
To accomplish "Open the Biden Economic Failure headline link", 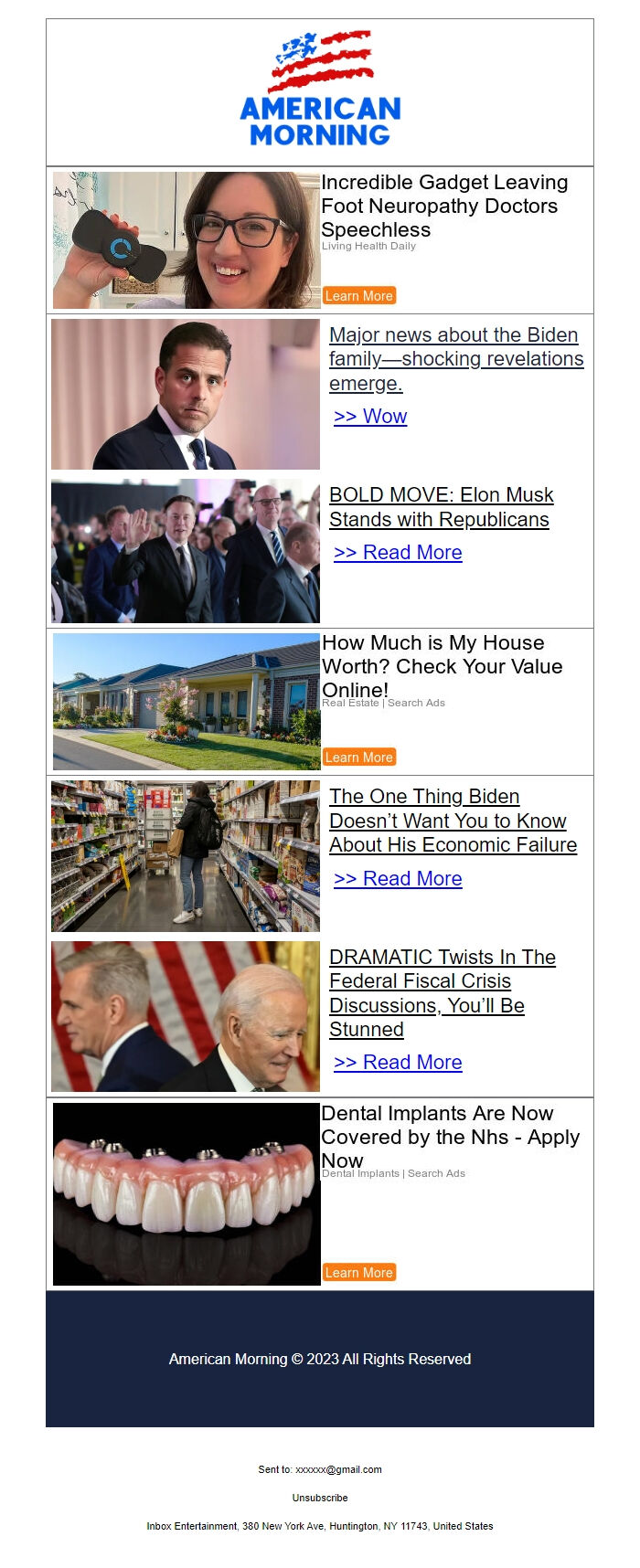I will (x=453, y=821).
